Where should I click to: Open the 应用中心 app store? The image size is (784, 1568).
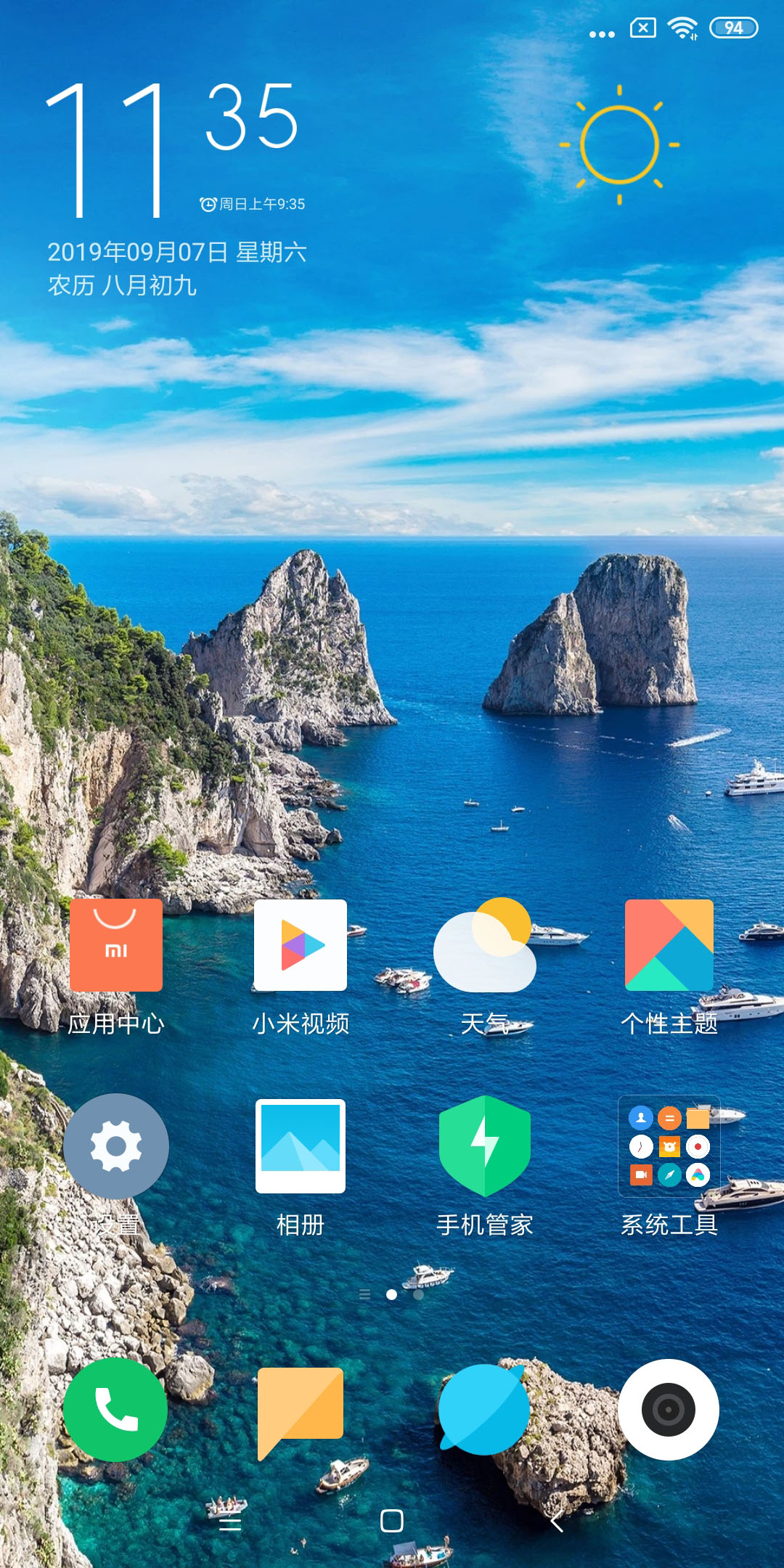(116, 945)
